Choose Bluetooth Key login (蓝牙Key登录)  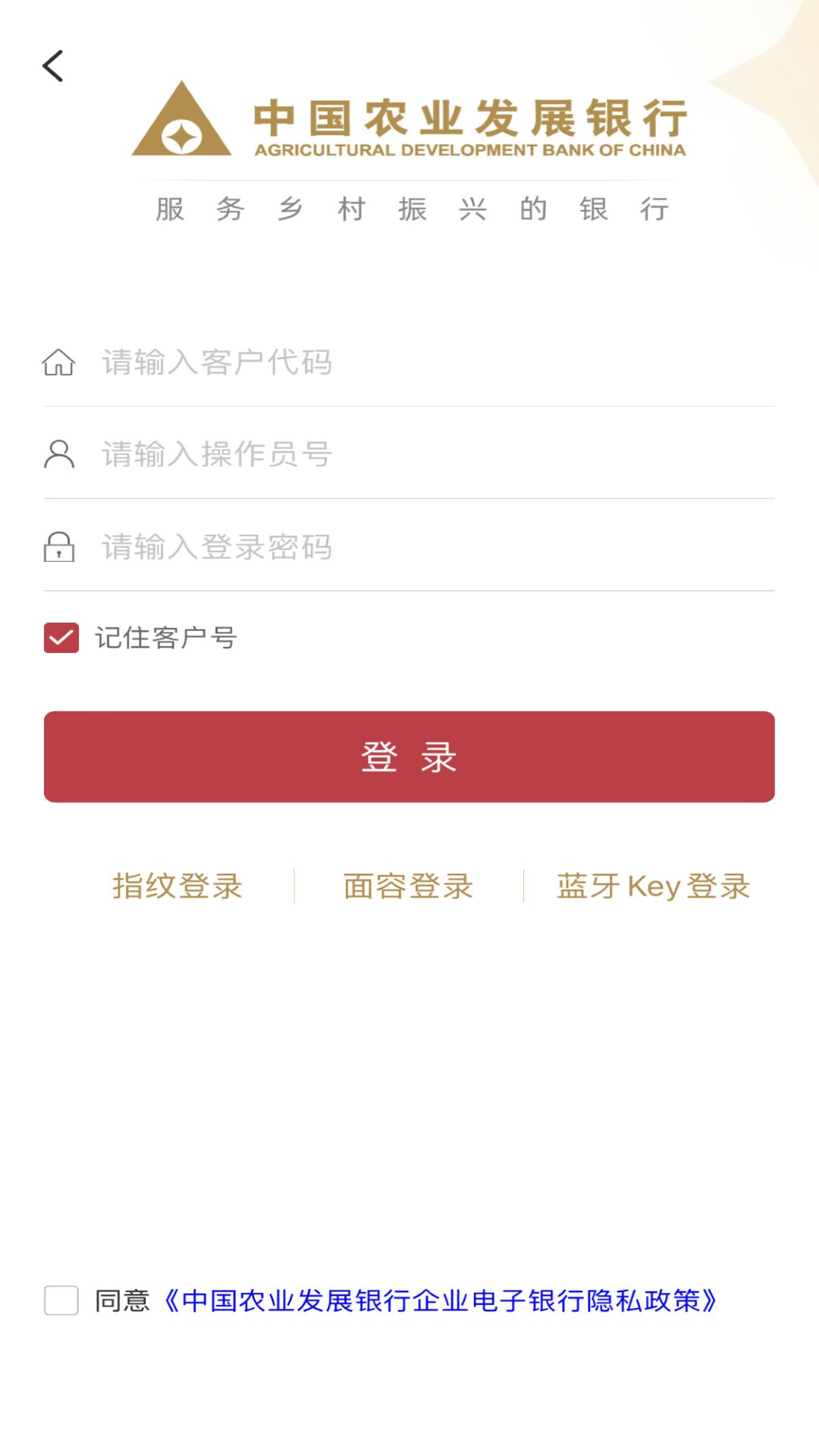click(x=653, y=886)
